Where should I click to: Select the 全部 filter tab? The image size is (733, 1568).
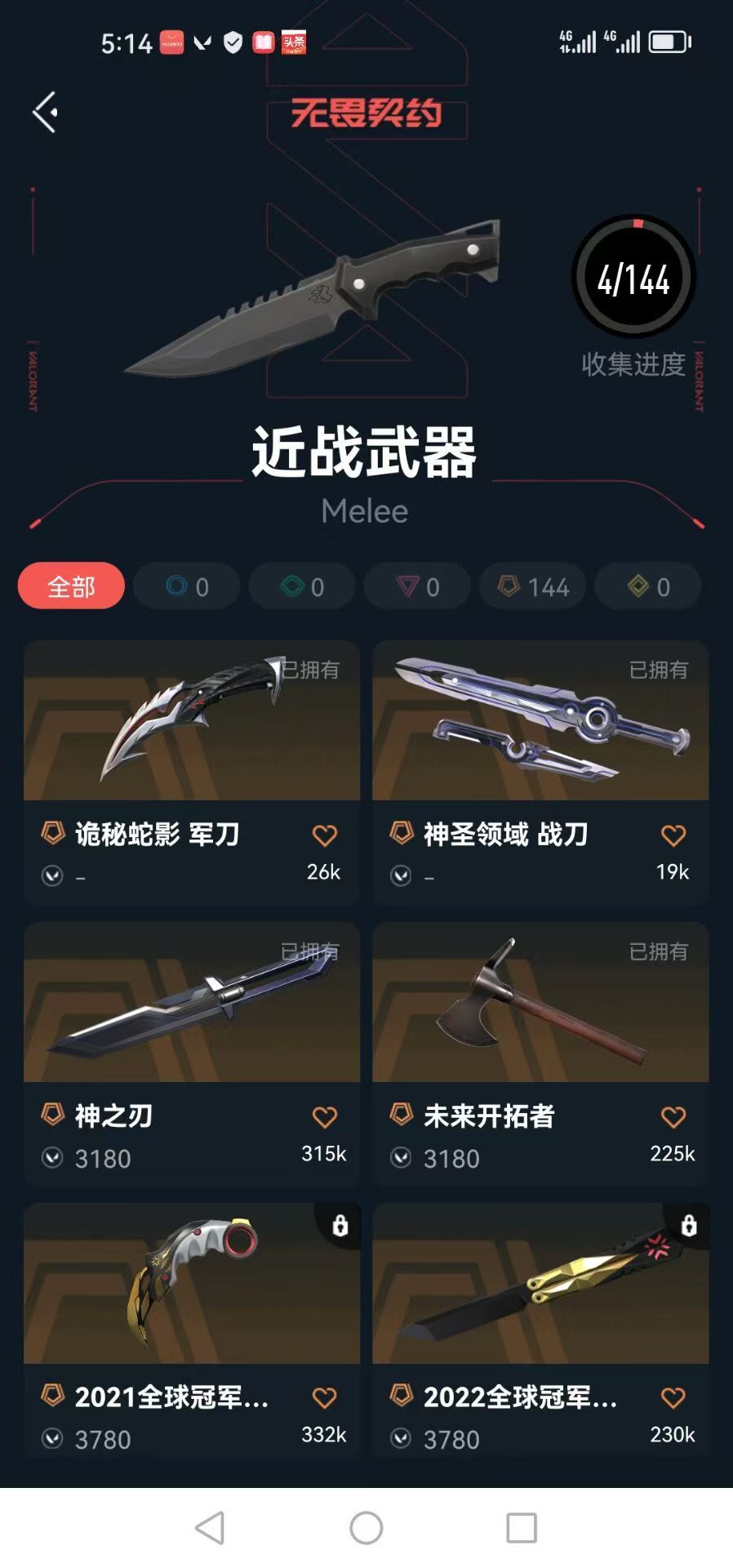(70, 586)
